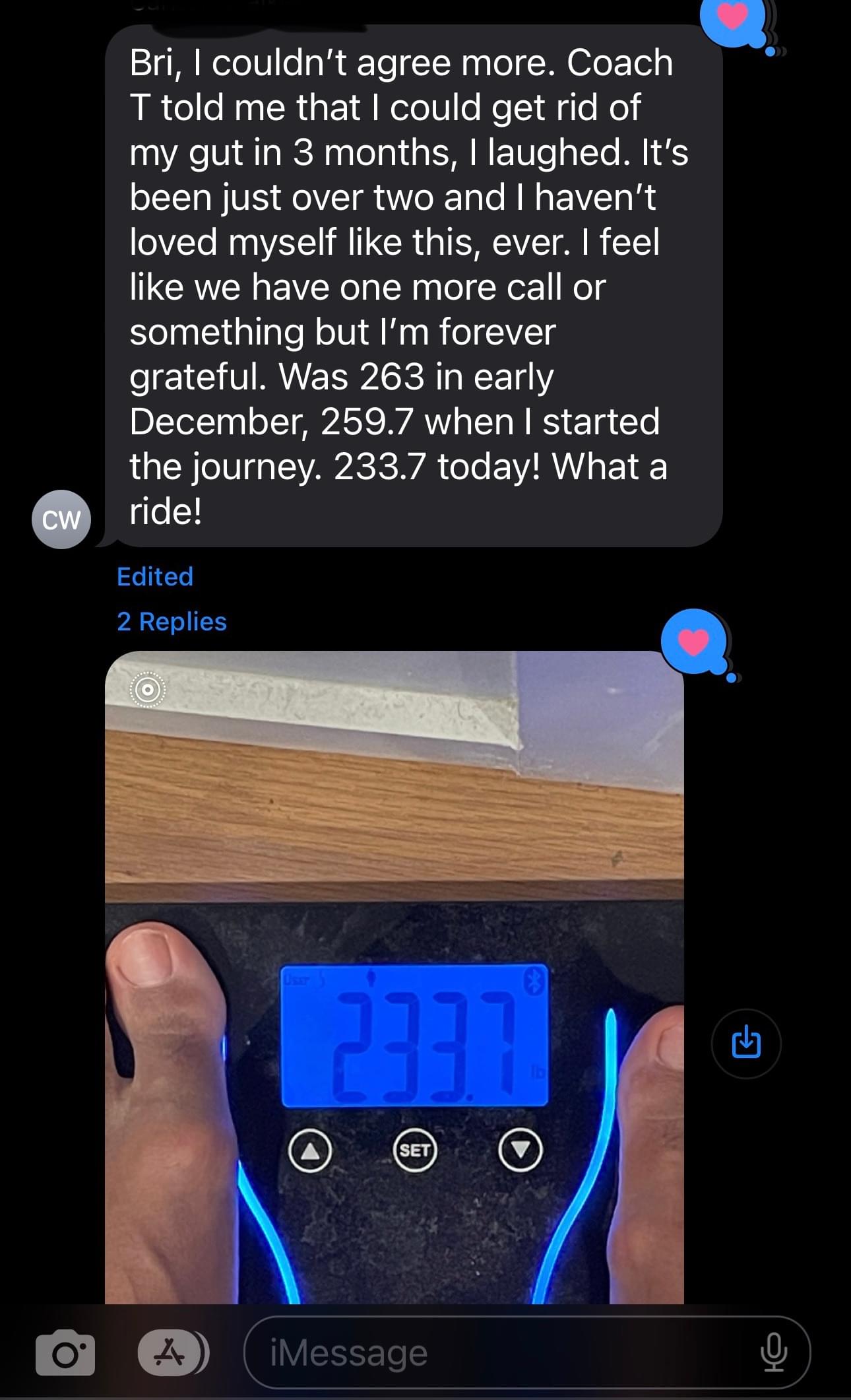Screen dimensions: 851x1400
Task: View heart reaction on the scale photo
Action: pos(696,642)
